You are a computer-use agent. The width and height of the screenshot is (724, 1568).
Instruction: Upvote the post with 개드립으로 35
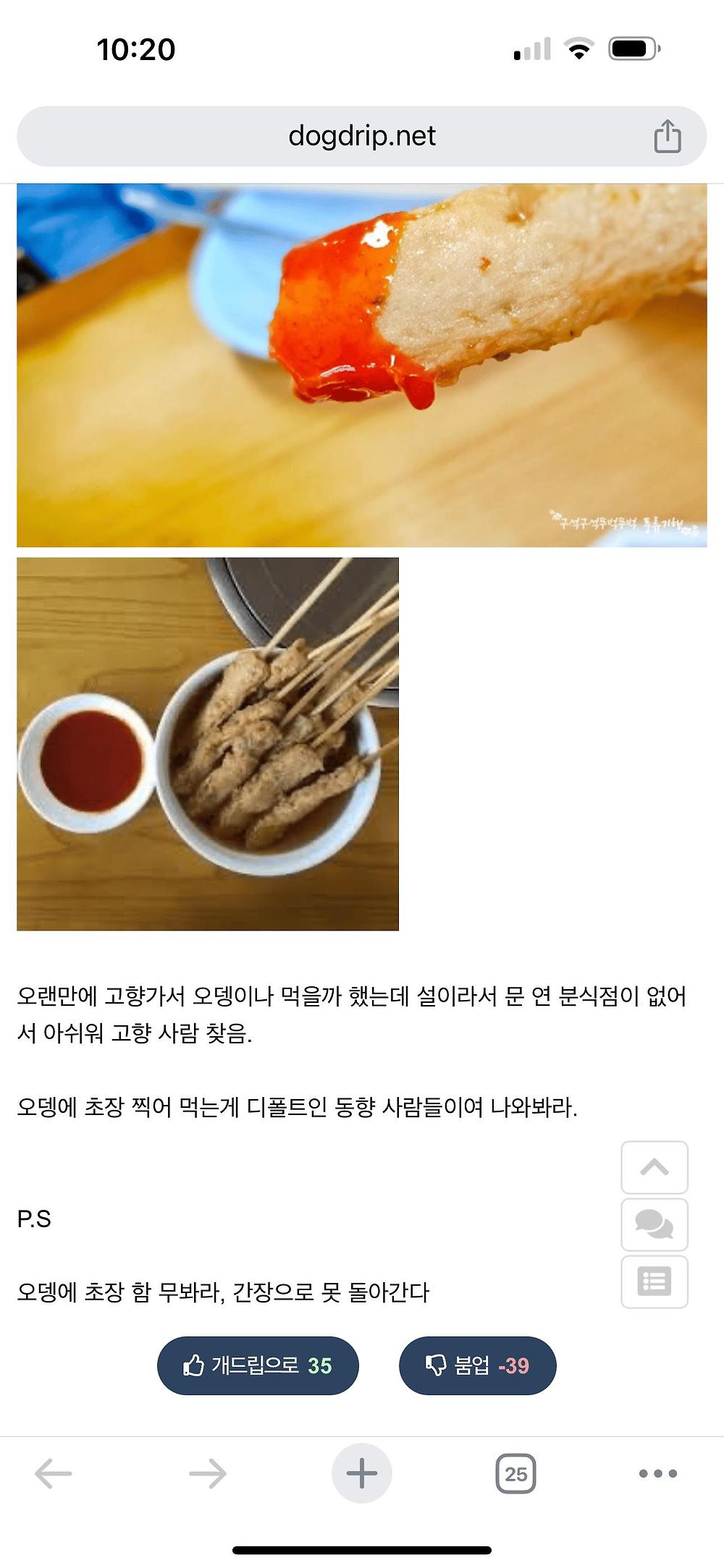coord(257,1365)
